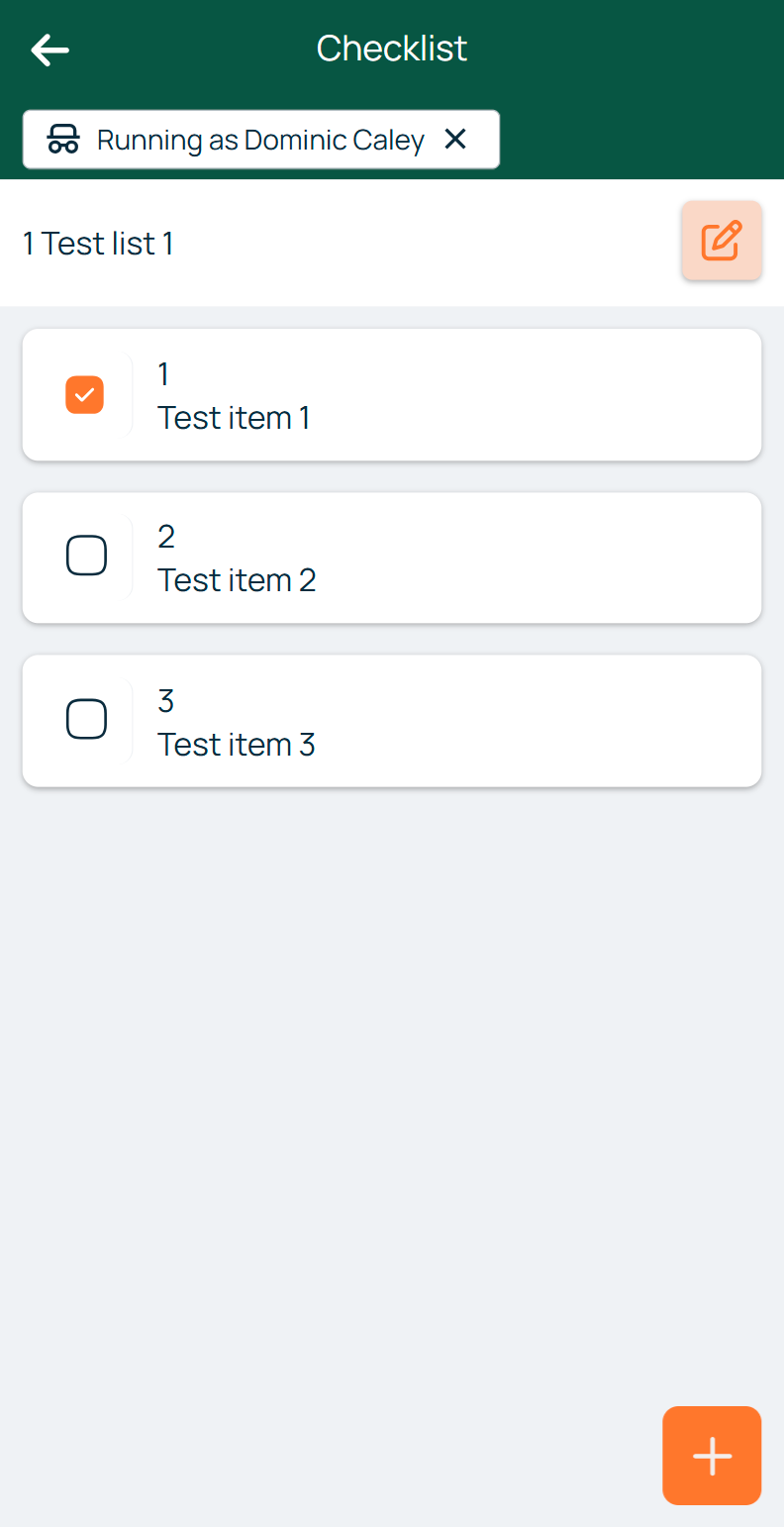Open the Test item 3 card
784x1527 pixels.
click(392, 721)
